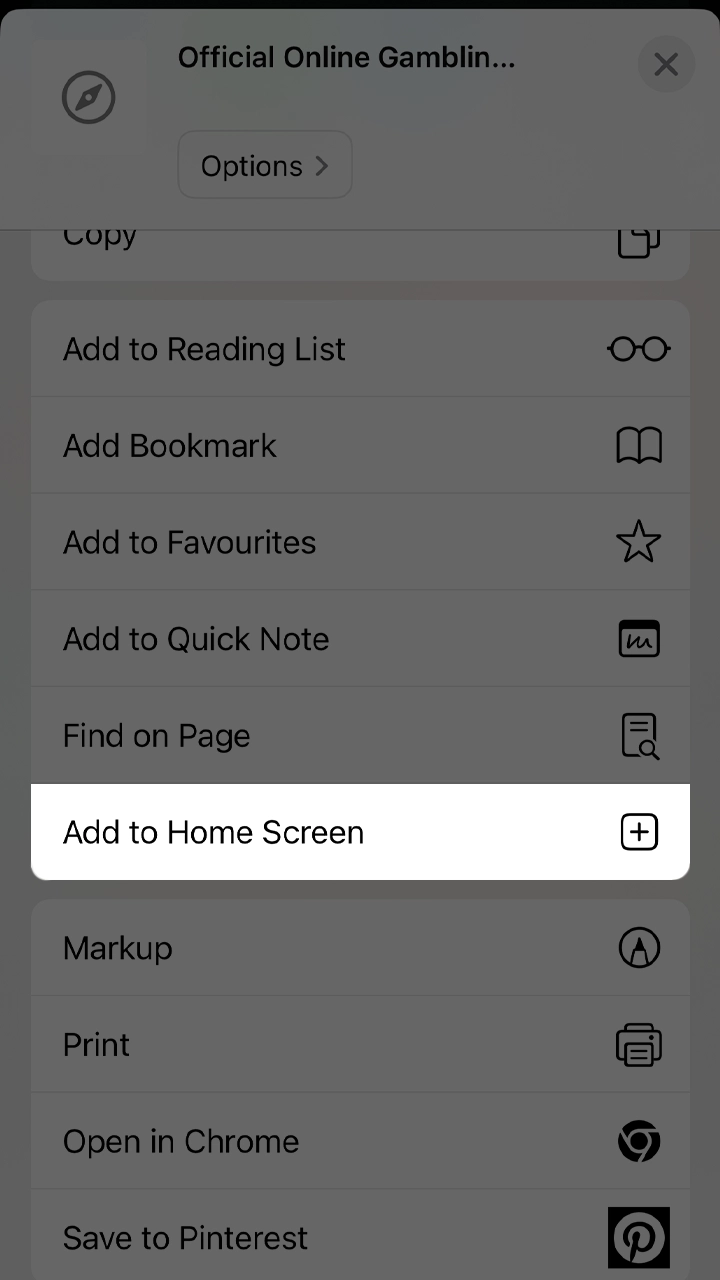Select Find on Page
720x1280 pixels.
(156, 735)
